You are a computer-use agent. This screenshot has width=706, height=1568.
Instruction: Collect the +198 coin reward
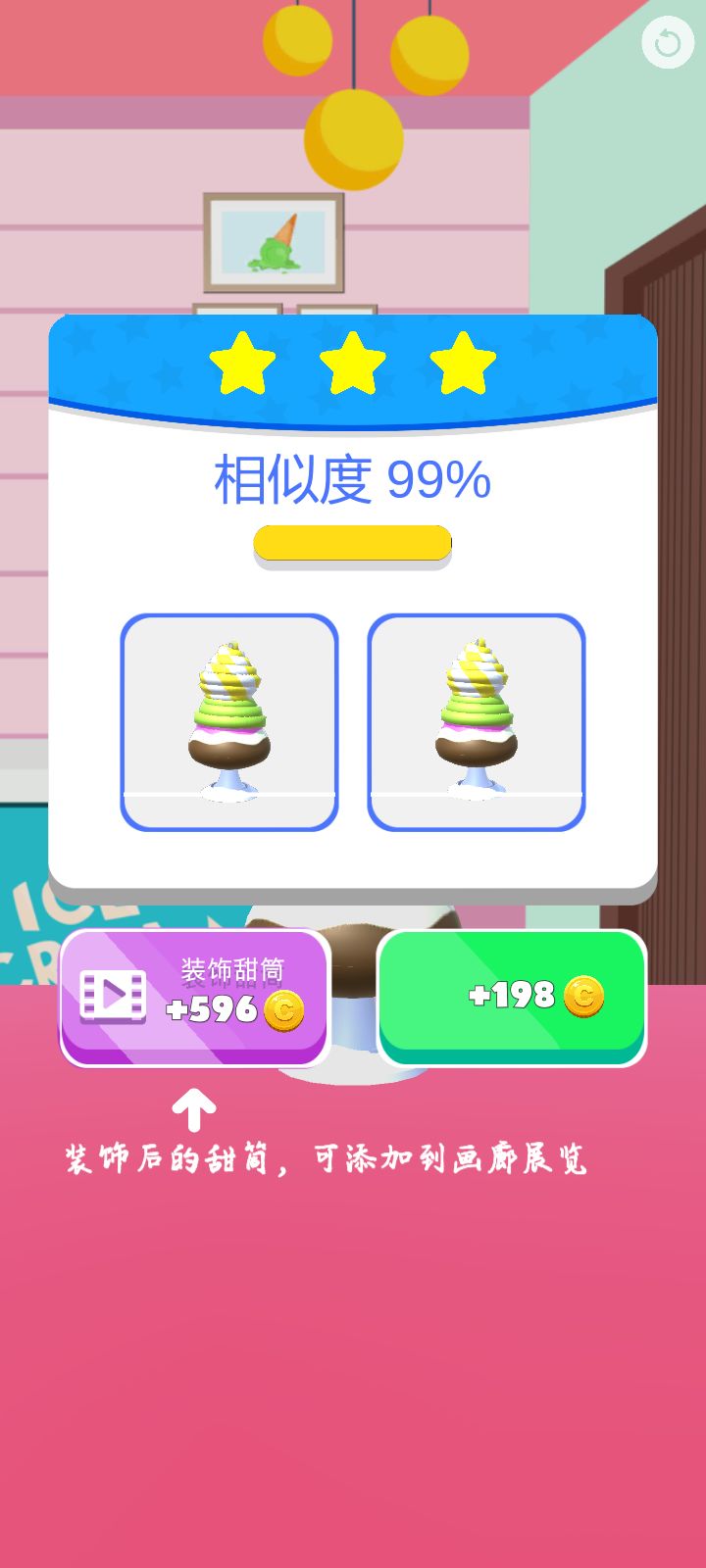pyautogui.click(x=510, y=997)
